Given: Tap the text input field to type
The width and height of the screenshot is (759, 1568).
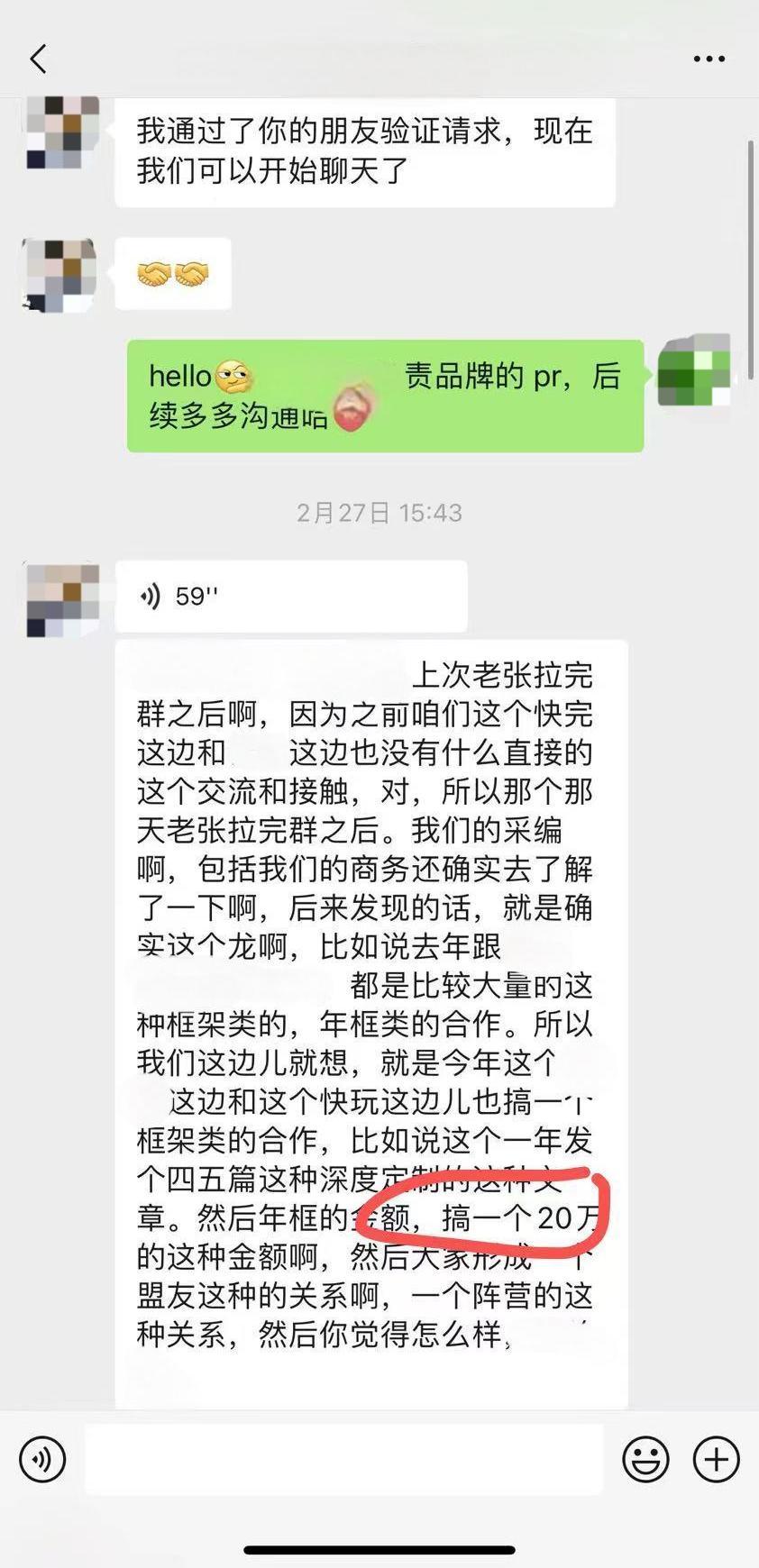Looking at the screenshot, I should [x=352, y=1460].
